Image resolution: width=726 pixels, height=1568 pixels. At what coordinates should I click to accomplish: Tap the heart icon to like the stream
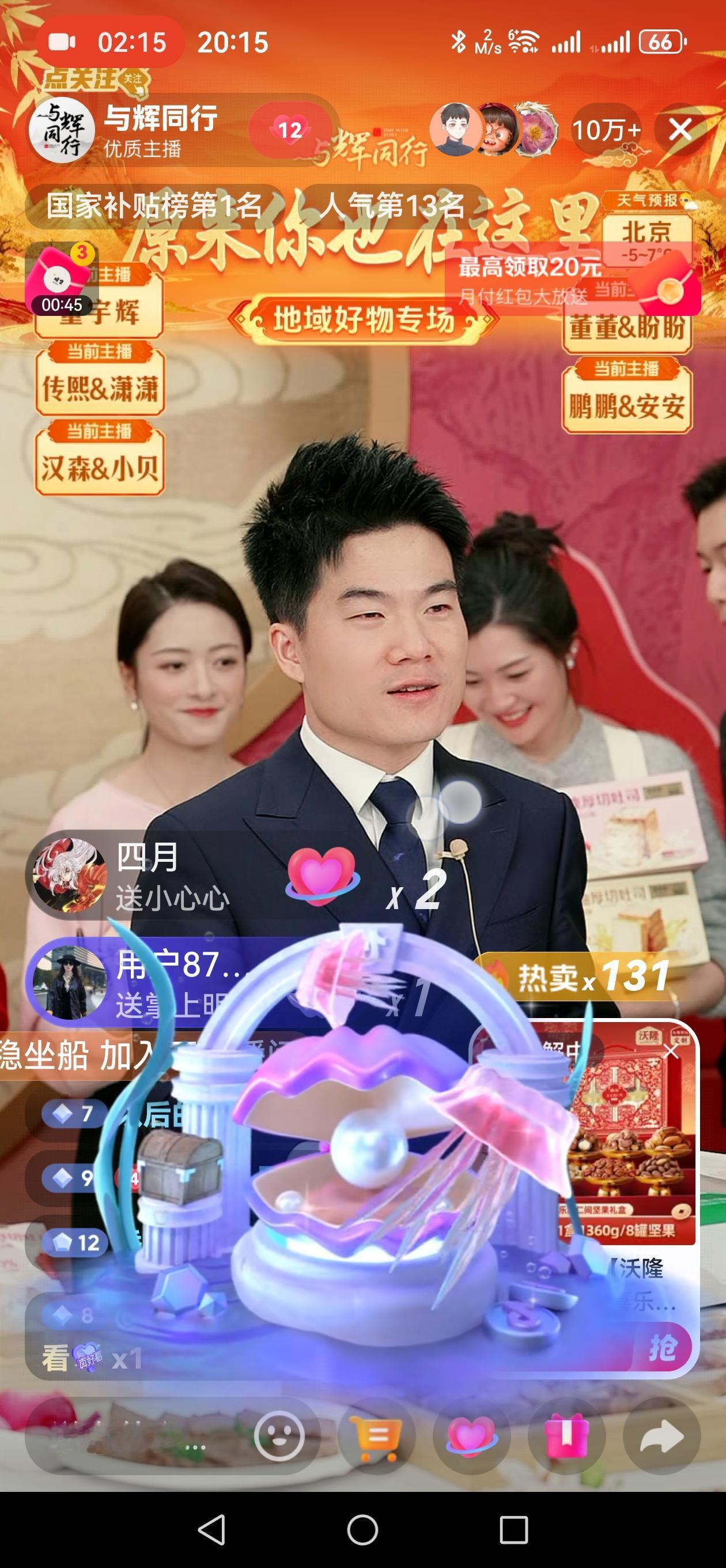click(x=472, y=1437)
